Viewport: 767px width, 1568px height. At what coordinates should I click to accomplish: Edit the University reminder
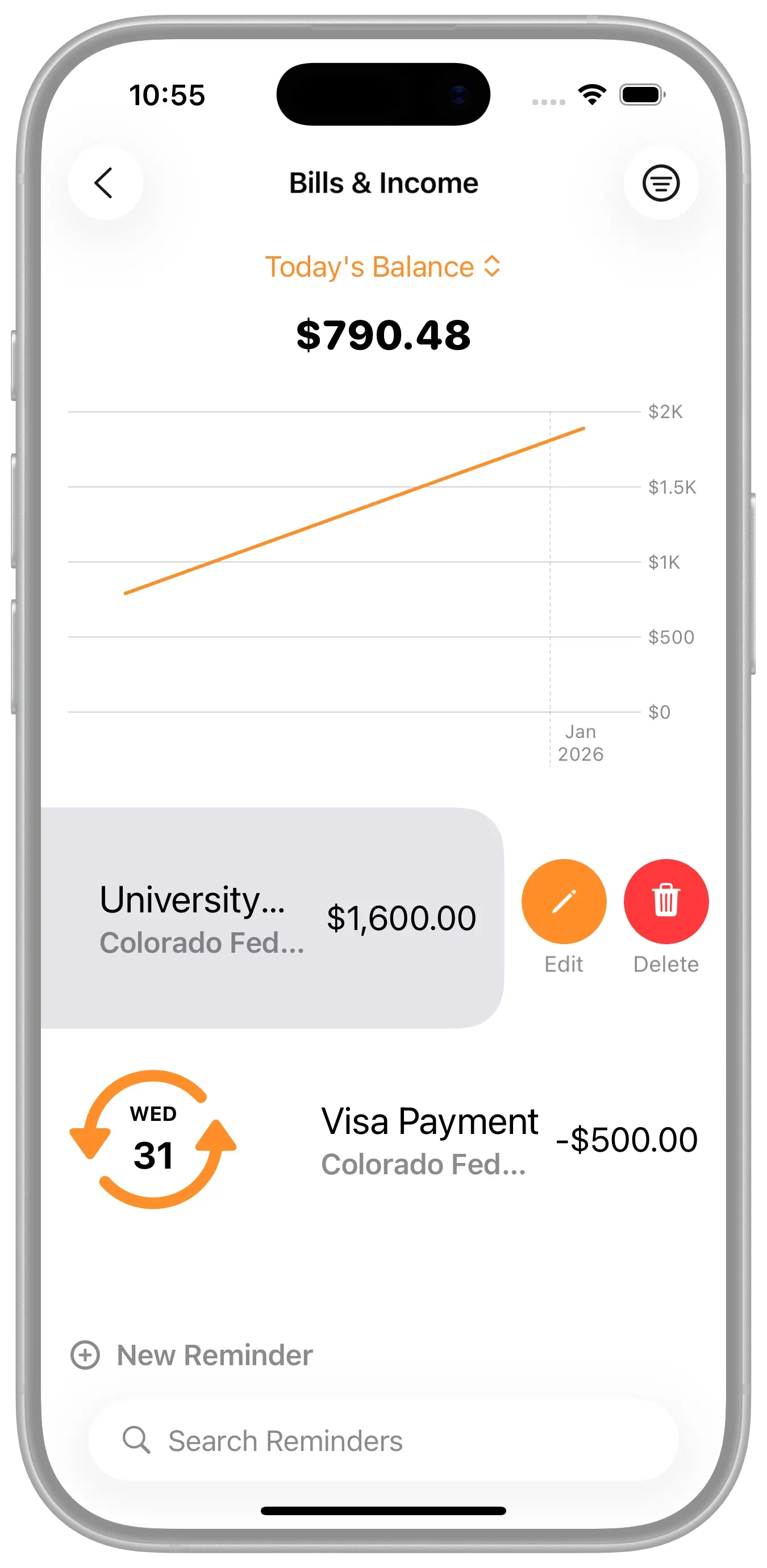pyautogui.click(x=564, y=902)
